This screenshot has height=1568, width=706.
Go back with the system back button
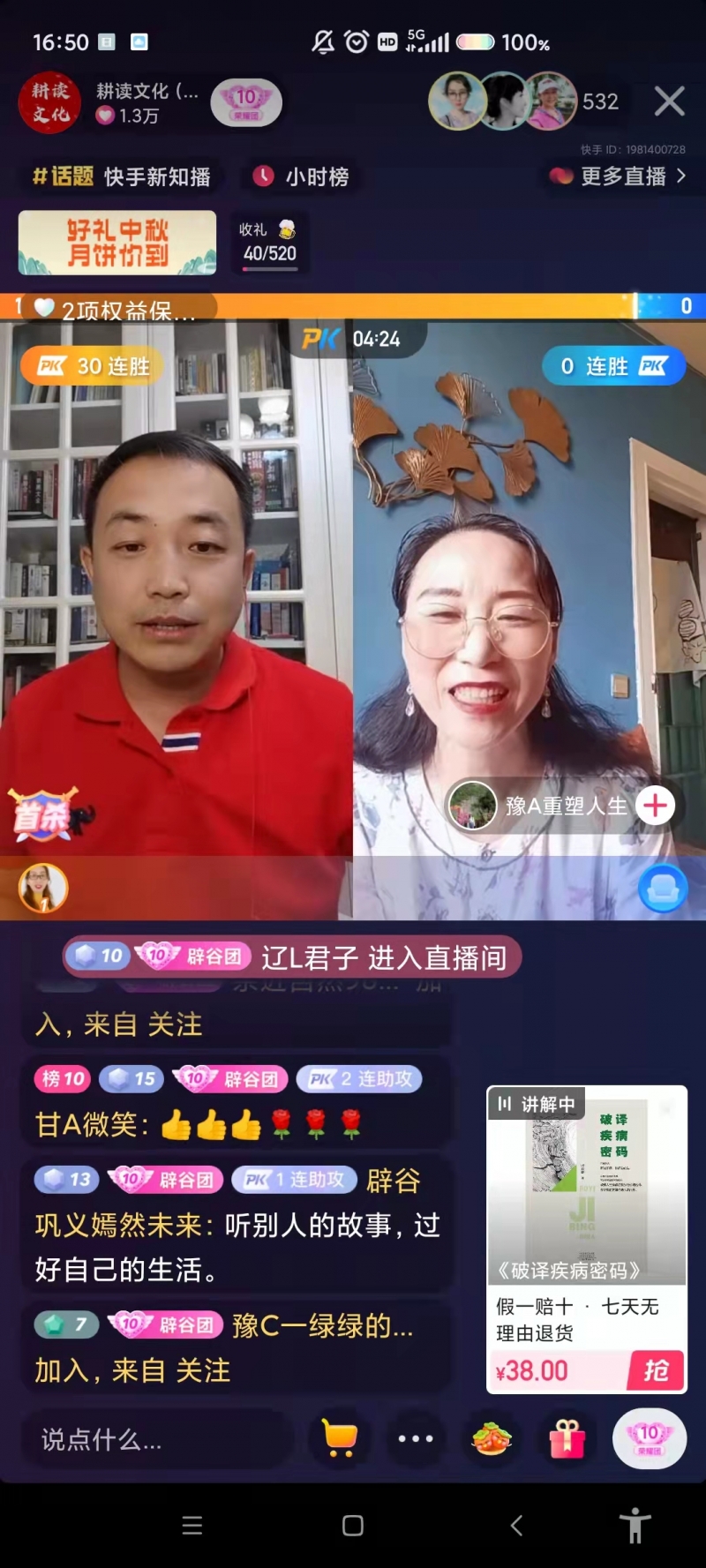(516, 1526)
